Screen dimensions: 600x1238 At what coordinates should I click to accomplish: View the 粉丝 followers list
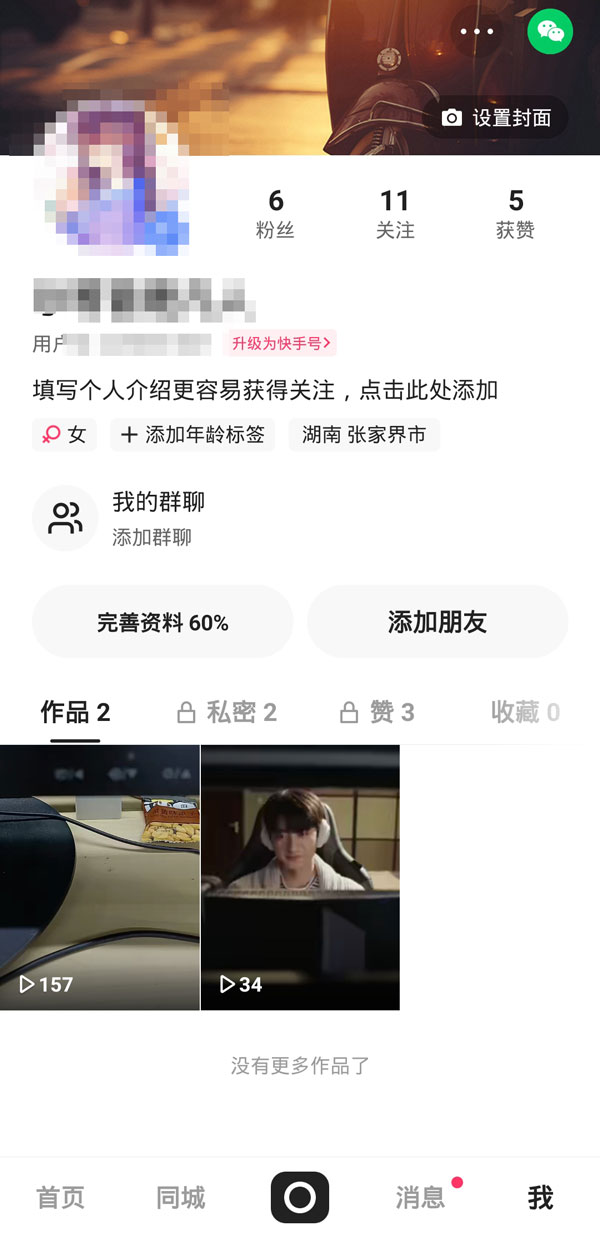[x=275, y=214]
